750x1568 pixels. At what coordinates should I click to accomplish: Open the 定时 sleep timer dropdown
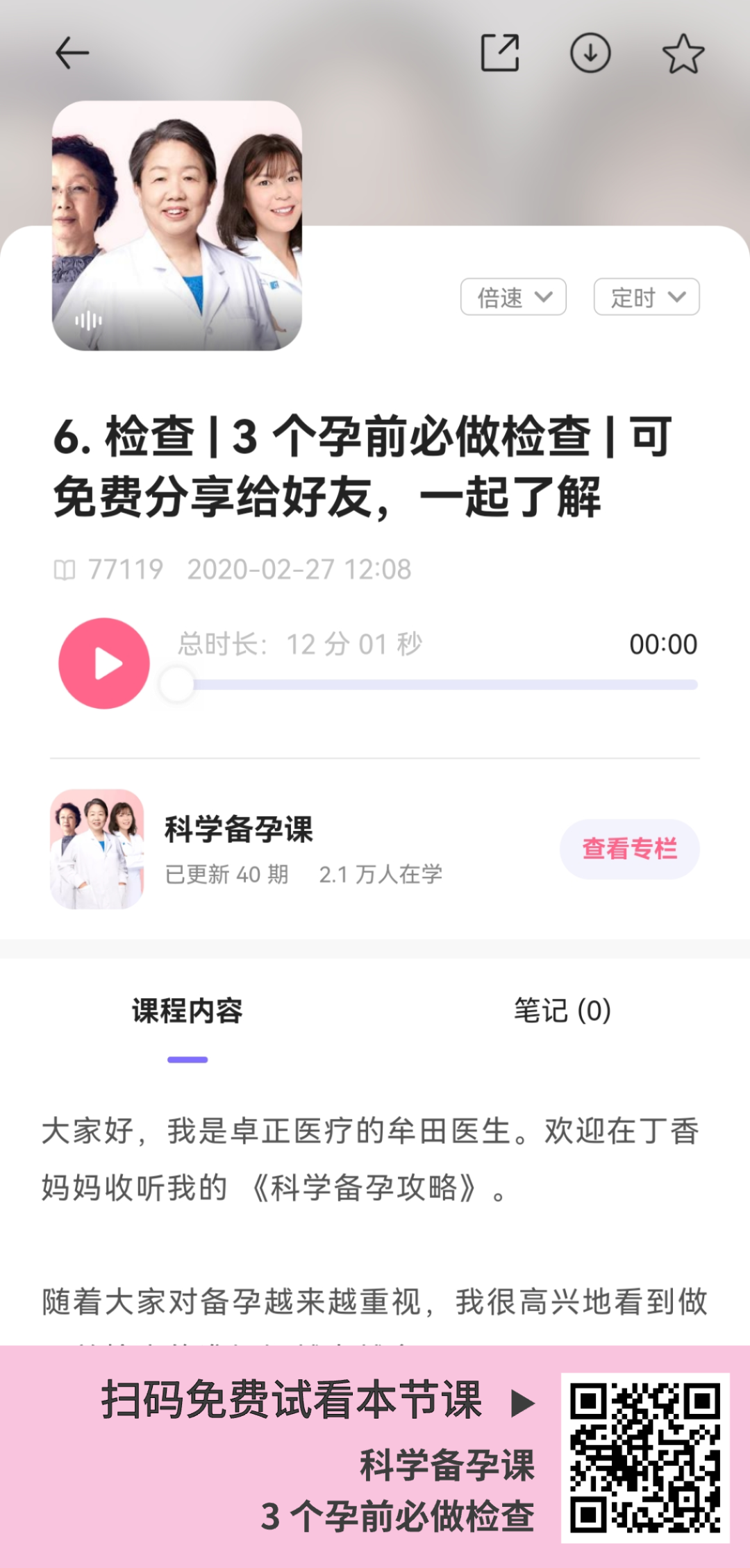pyautogui.click(x=647, y=297)
